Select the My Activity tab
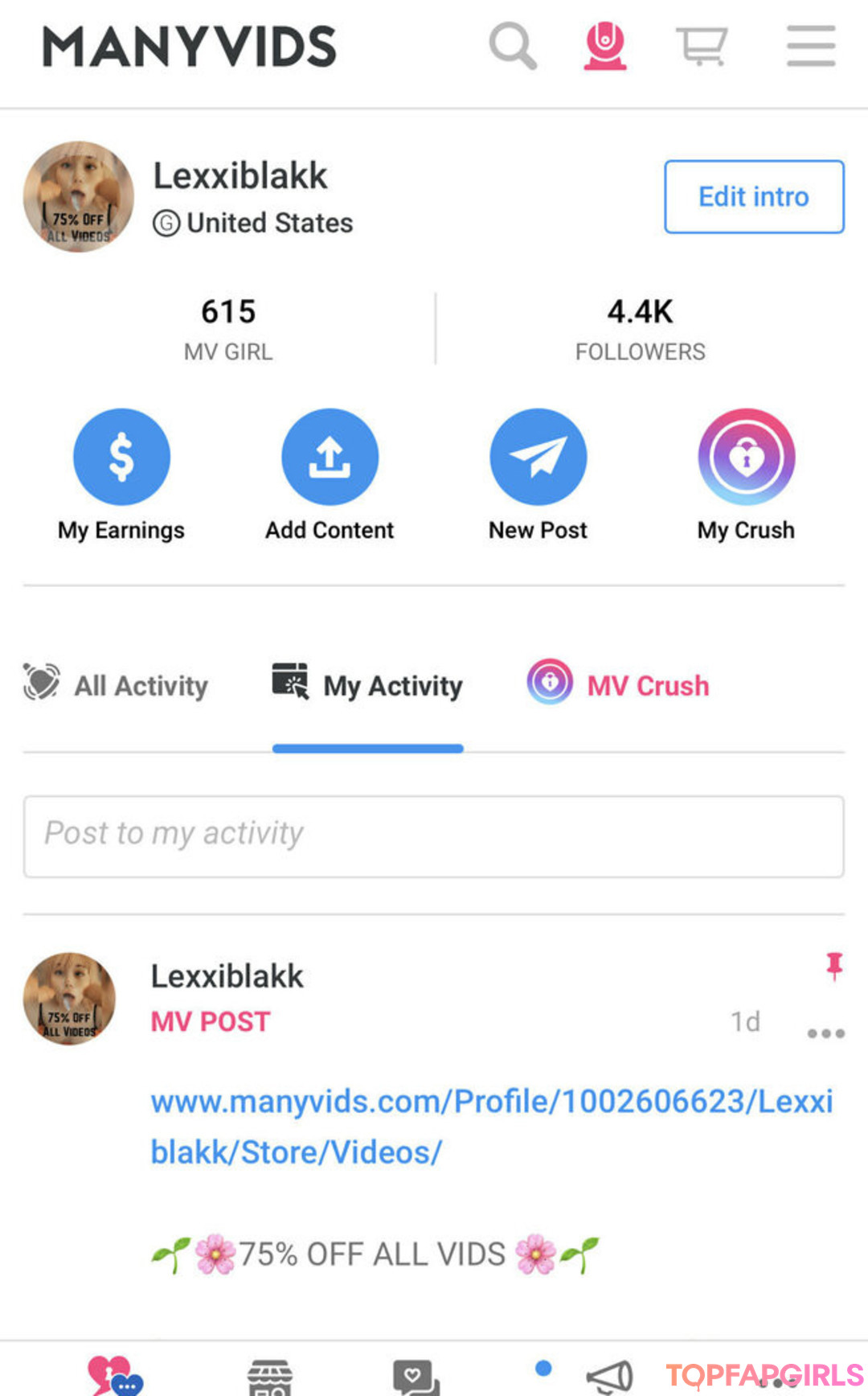The height and width of the screenshot is (1396, 868). 368,685
